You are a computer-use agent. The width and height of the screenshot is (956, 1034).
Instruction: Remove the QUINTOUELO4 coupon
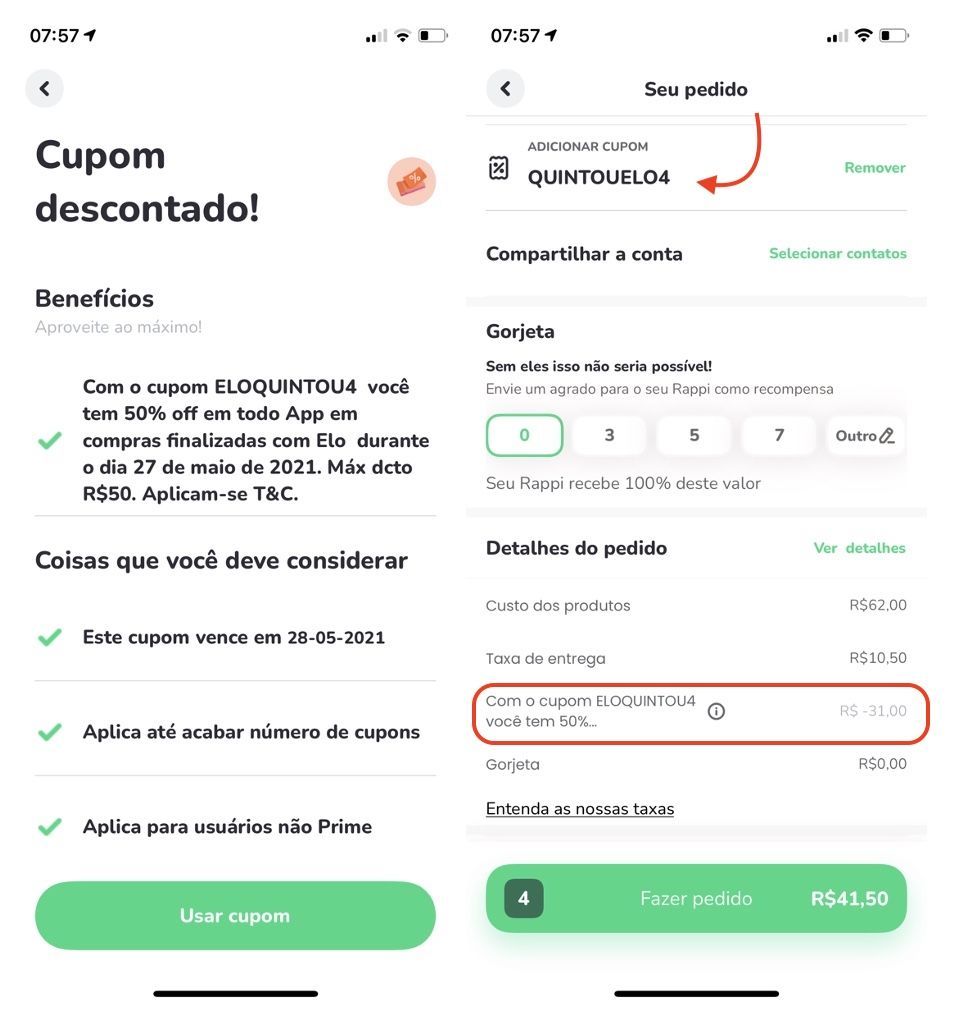[874, 168]
